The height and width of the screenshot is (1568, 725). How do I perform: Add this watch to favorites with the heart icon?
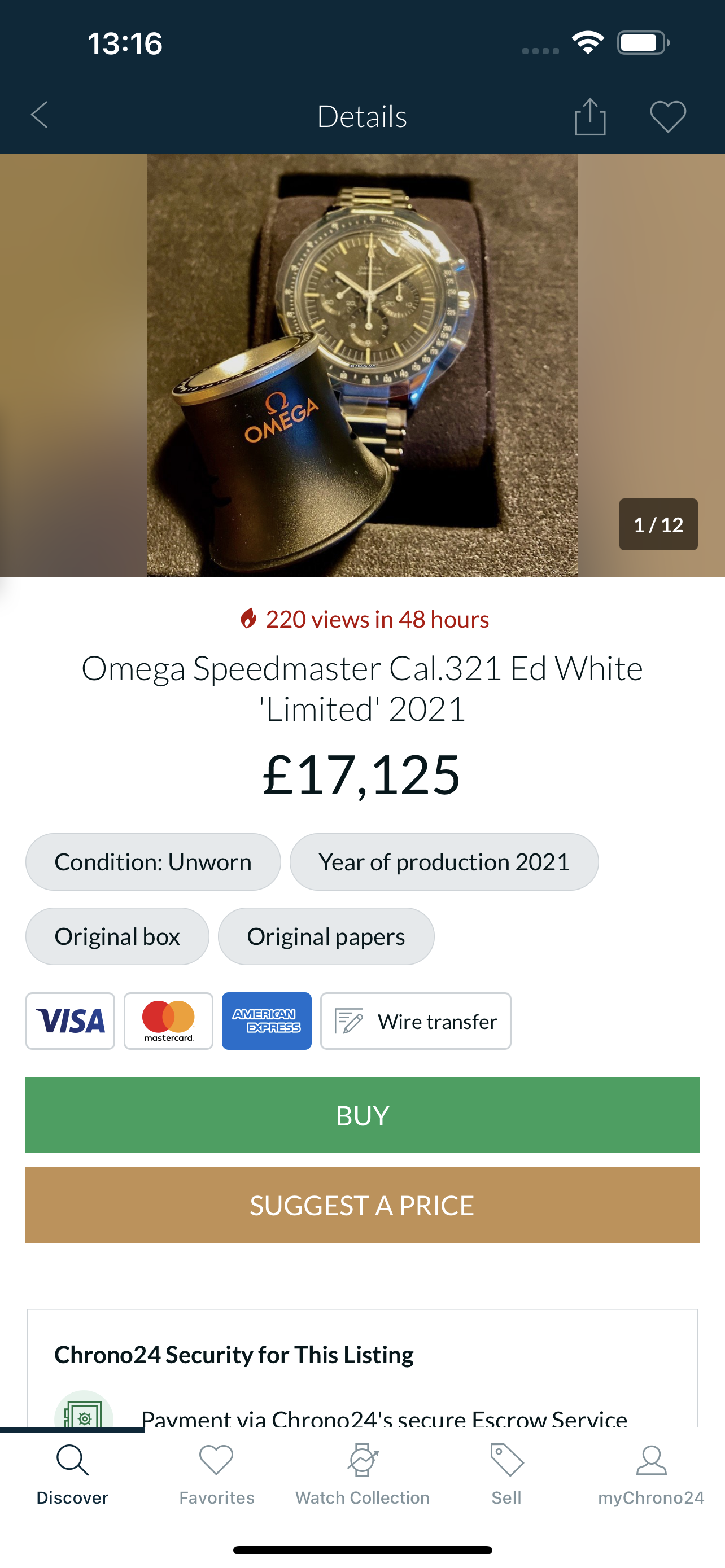tap(668, 116)
